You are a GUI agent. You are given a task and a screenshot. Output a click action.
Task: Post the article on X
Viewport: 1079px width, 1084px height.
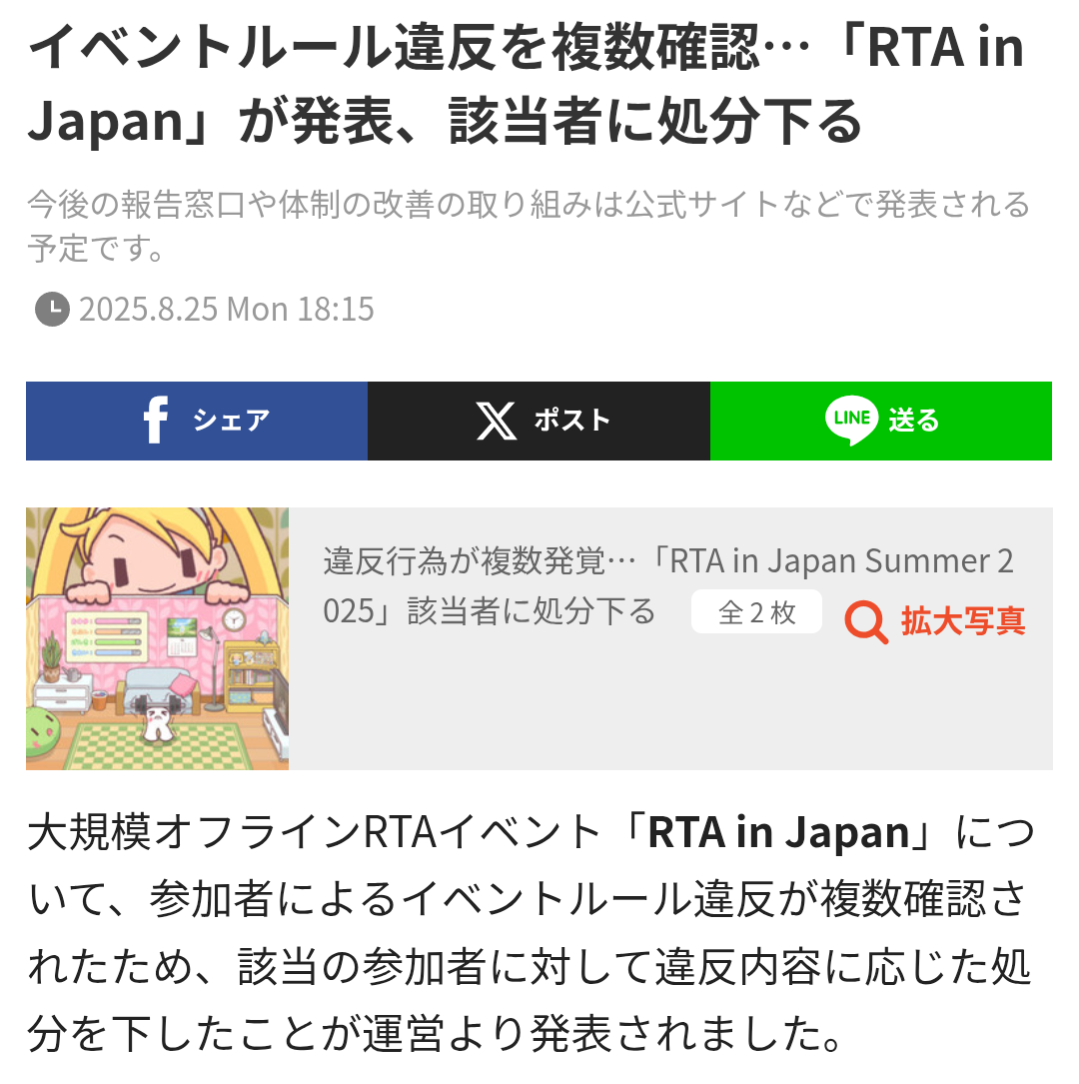tap(539, 420)
